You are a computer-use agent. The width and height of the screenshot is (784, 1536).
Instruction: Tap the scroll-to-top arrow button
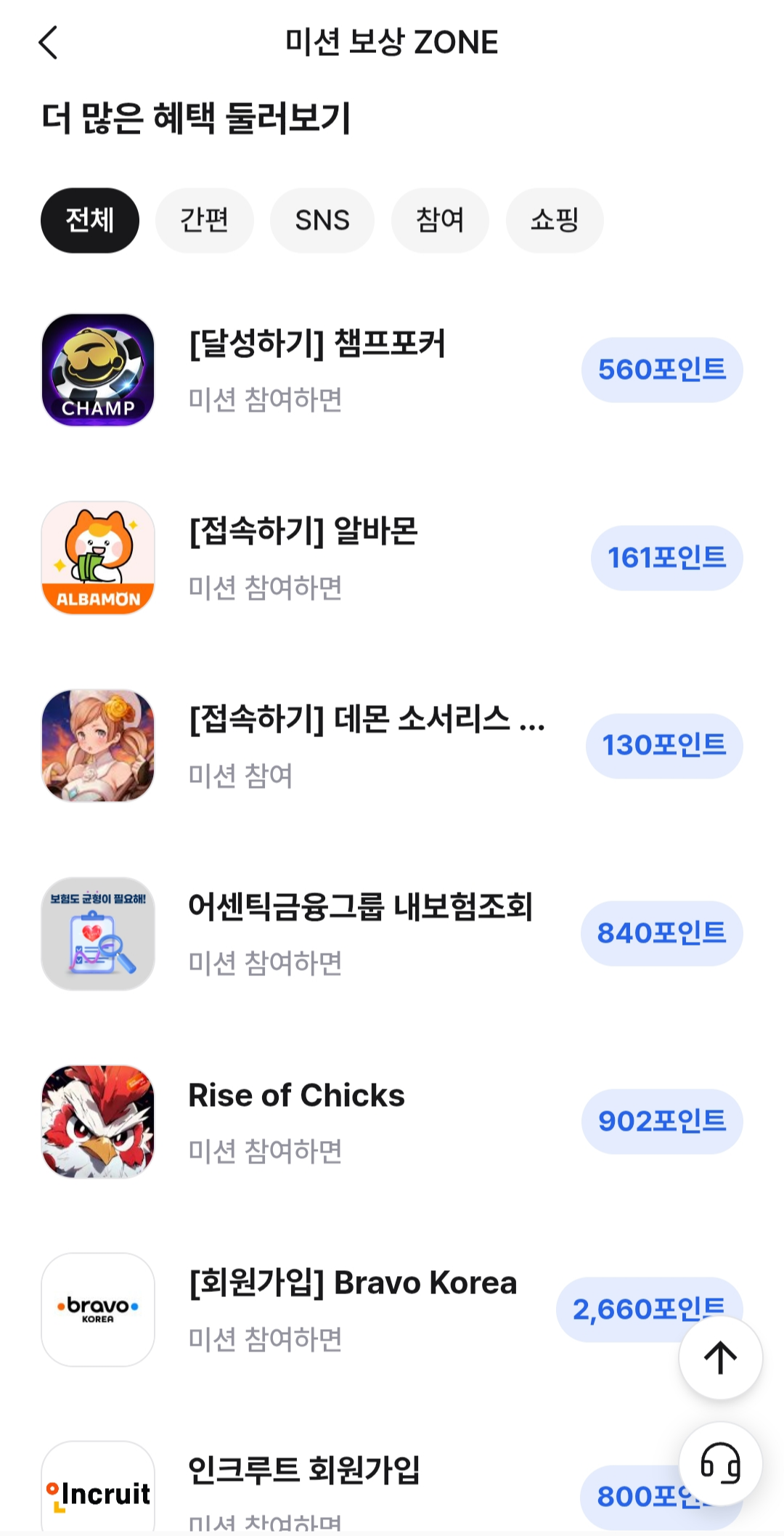coord(719,1358)
